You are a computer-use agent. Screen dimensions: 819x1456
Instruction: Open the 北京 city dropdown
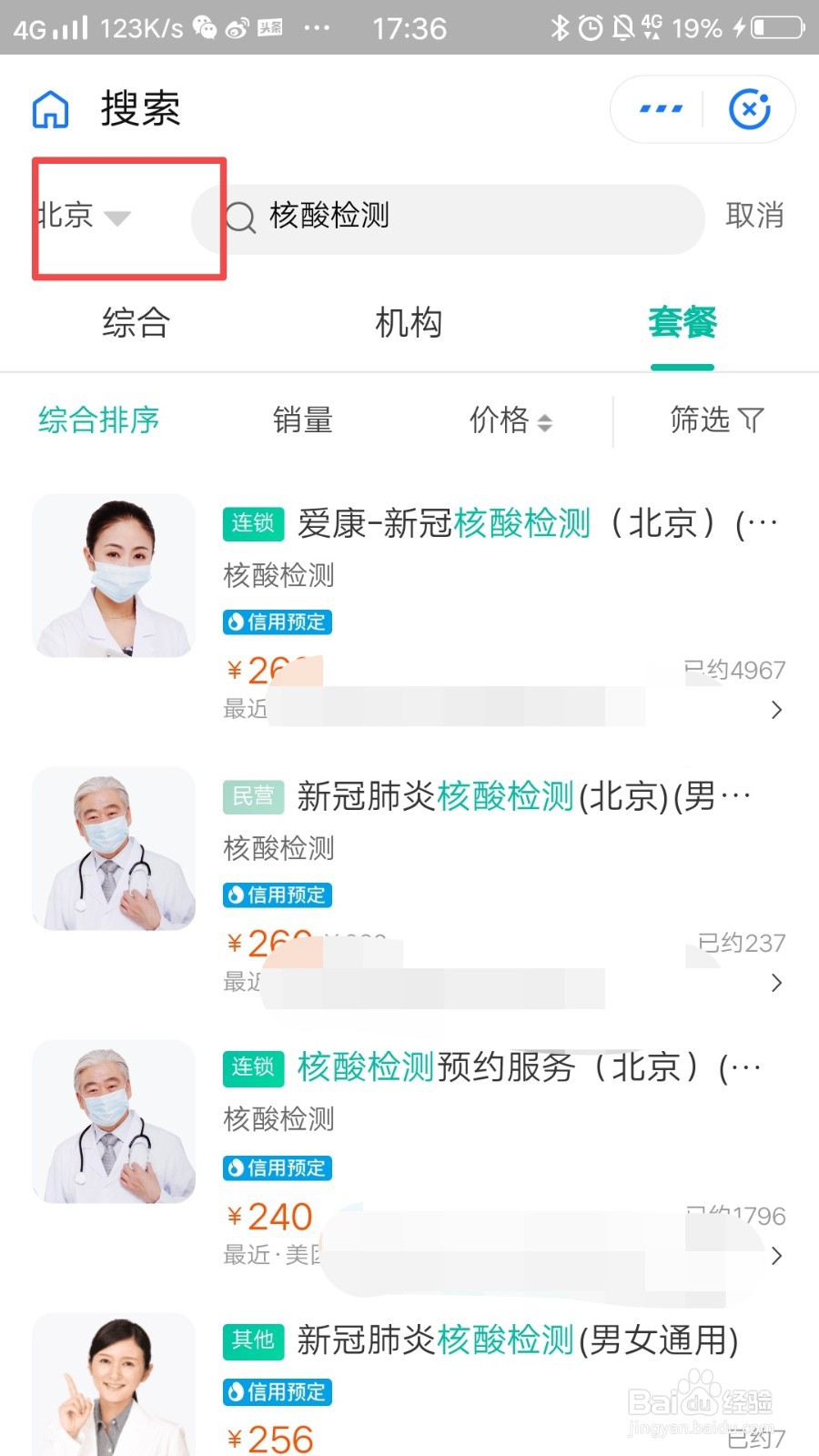click(84, 217)
